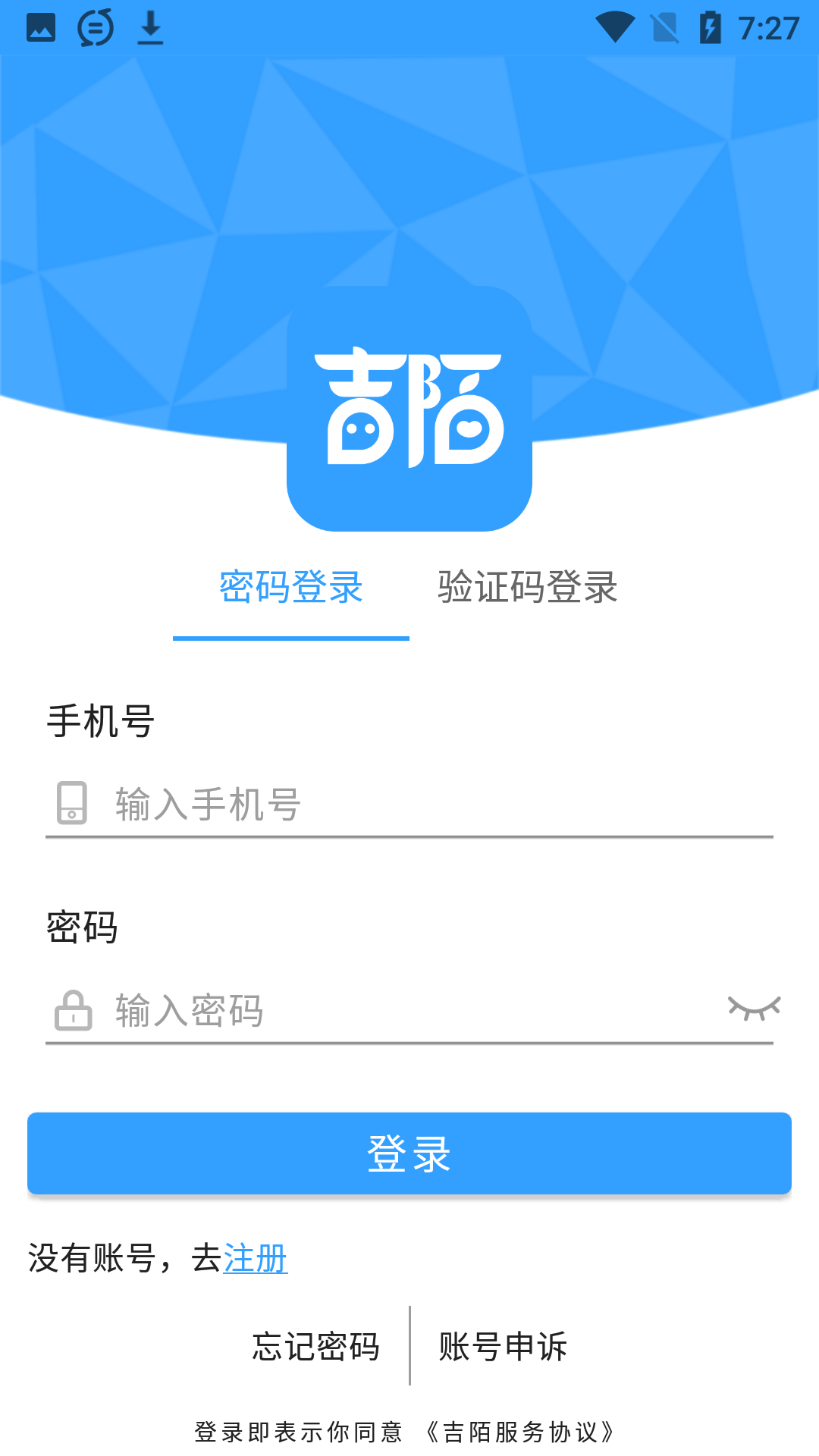Screen dimensions: 819x1456
Task: Open the 注册 registration link
Action: click(256, 1257)
